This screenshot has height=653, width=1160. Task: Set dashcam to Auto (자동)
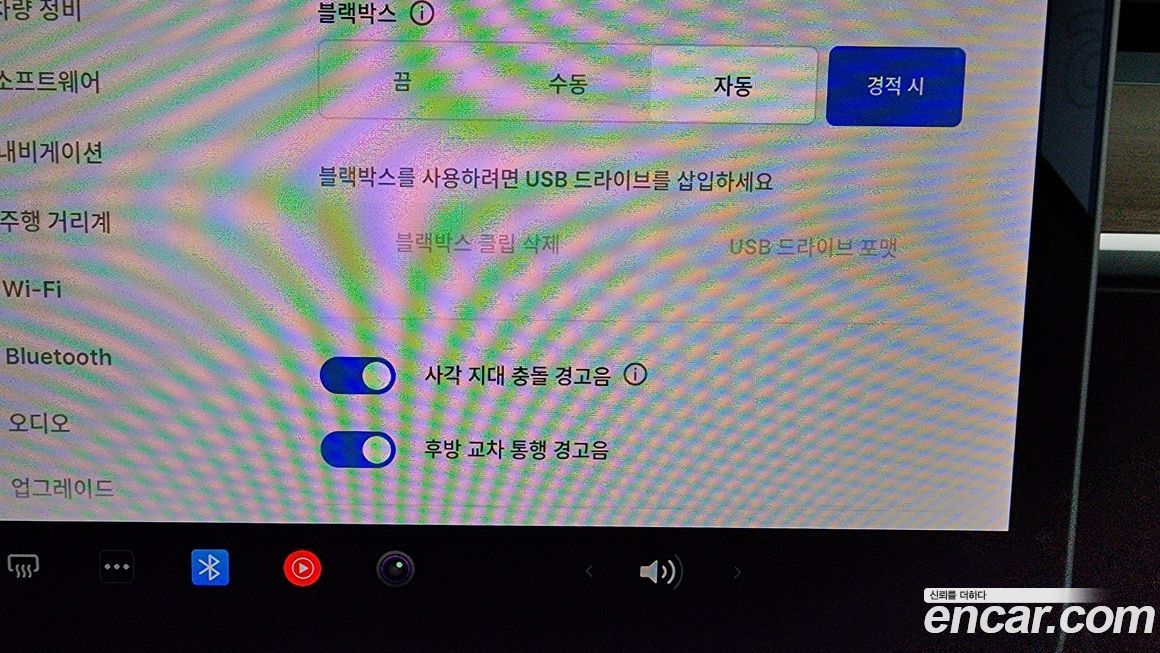(x=732, y=86)
